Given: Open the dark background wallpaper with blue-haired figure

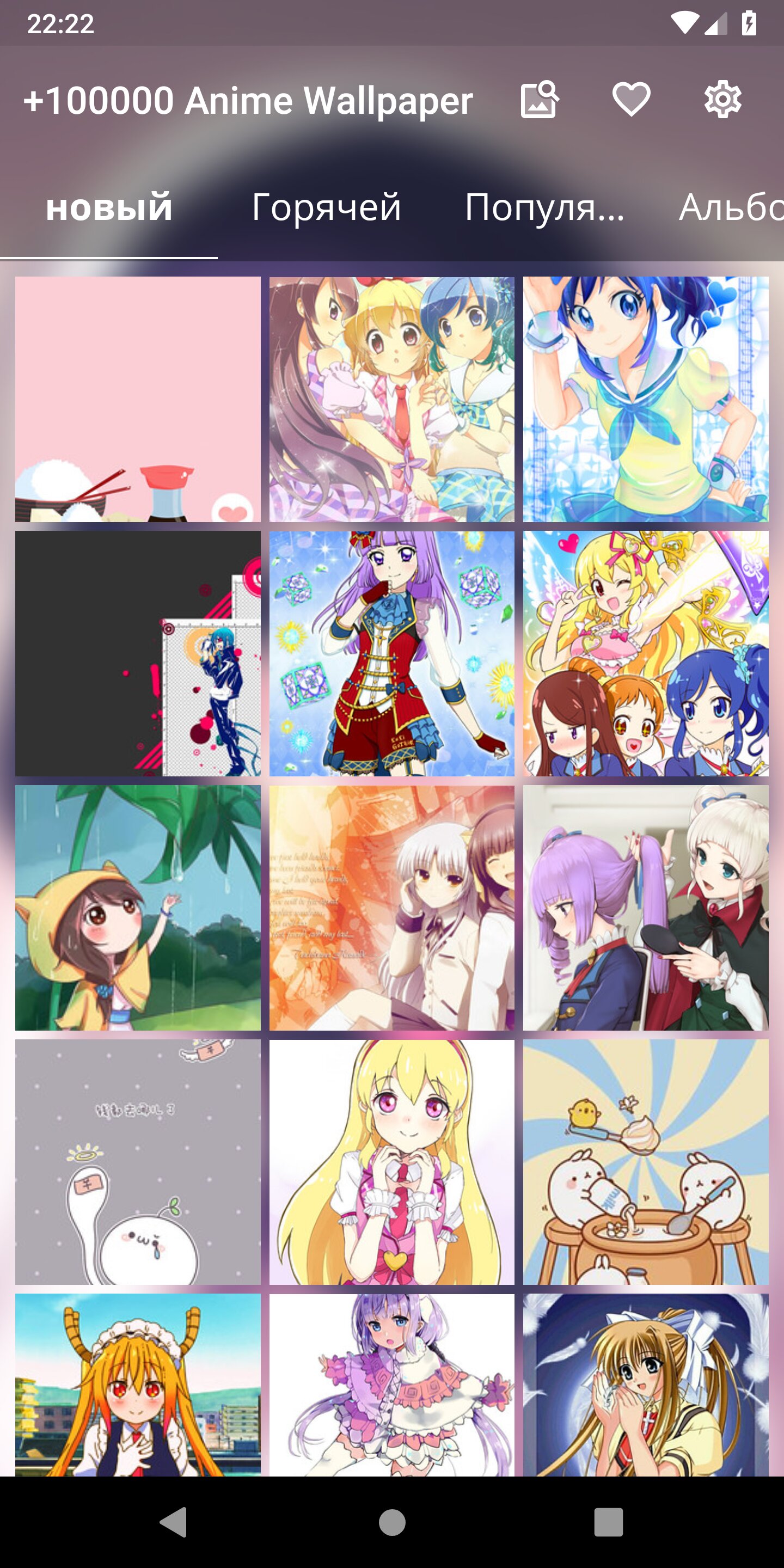Looking at the screenshot, I should pos(138,653).
